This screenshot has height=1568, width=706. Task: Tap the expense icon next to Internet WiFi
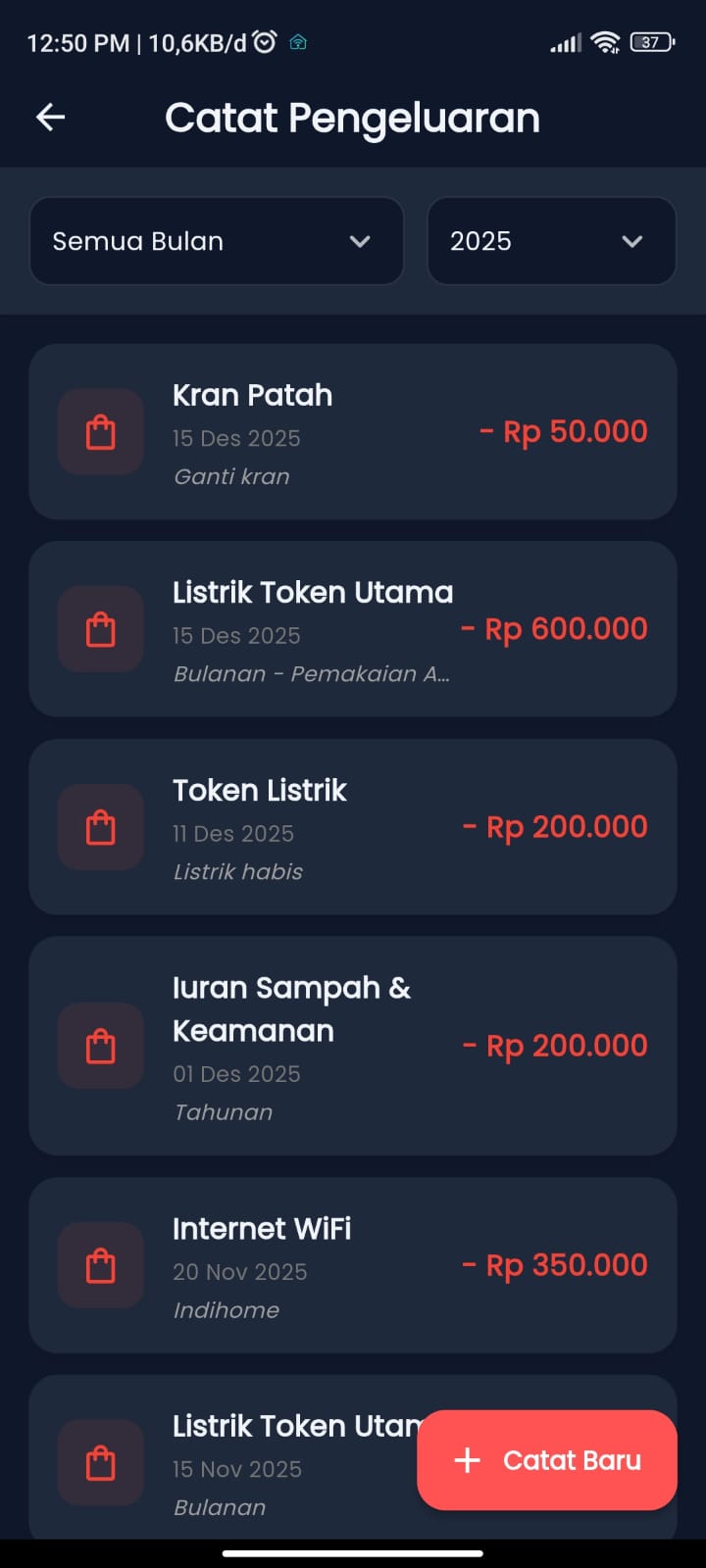click(x=100, y=1265)
